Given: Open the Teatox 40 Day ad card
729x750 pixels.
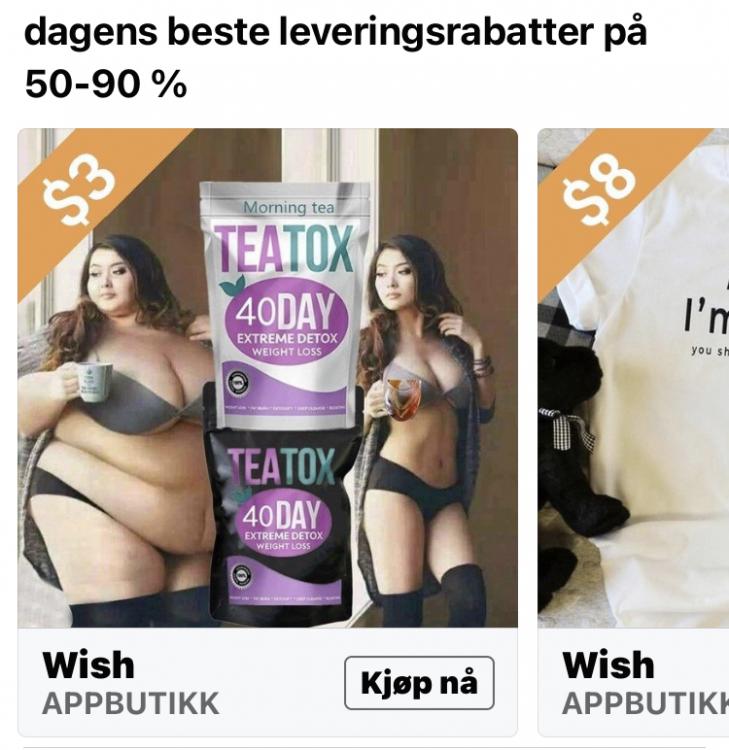Looking at the screenshot, I should pos(268,380).
